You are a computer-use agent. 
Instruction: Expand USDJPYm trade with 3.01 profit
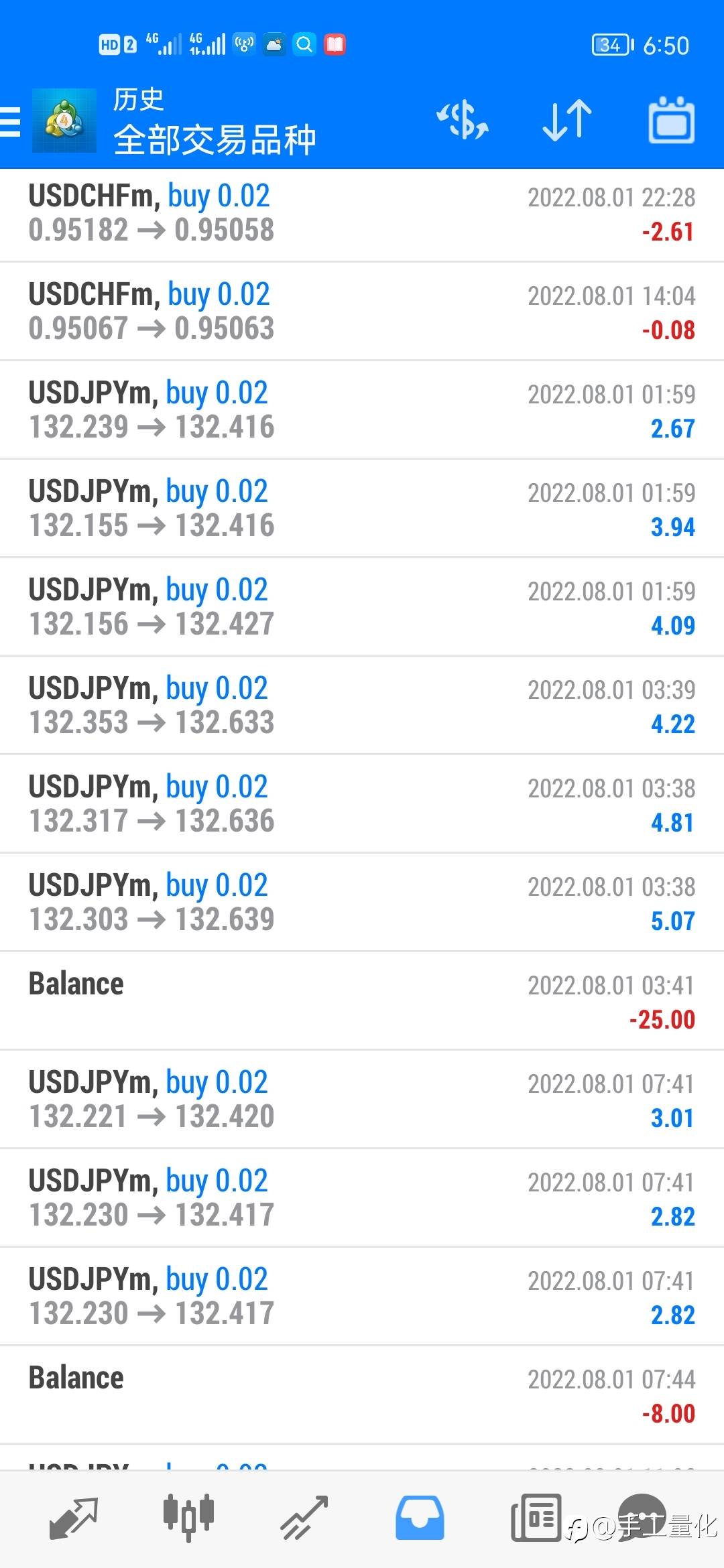pyautogui.click(x=362, y=1100)
